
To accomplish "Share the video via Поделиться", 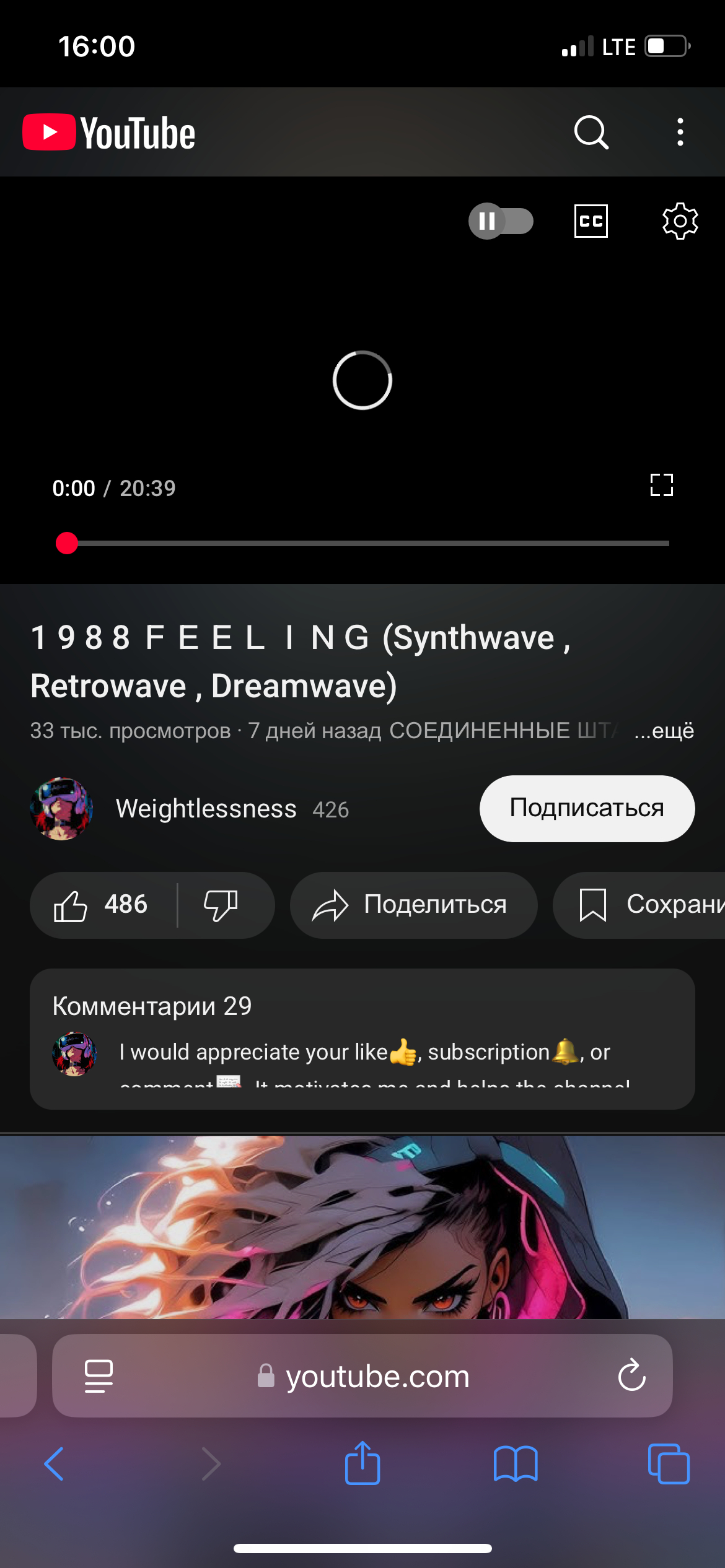I will pos(413,905).
